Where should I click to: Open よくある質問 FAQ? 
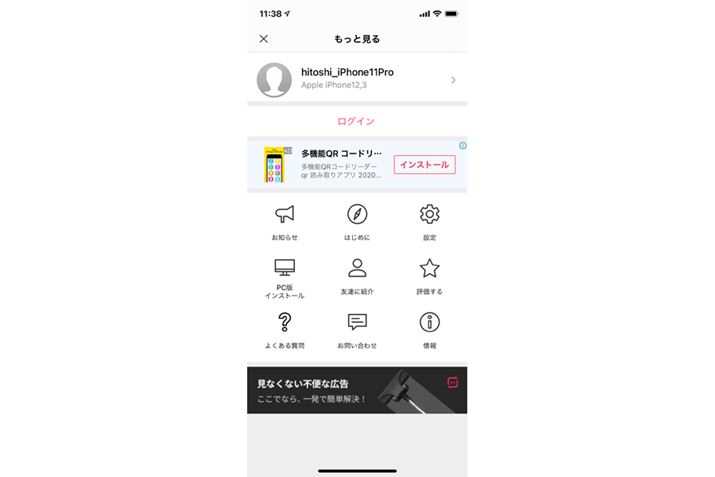[x=284, y=330]
